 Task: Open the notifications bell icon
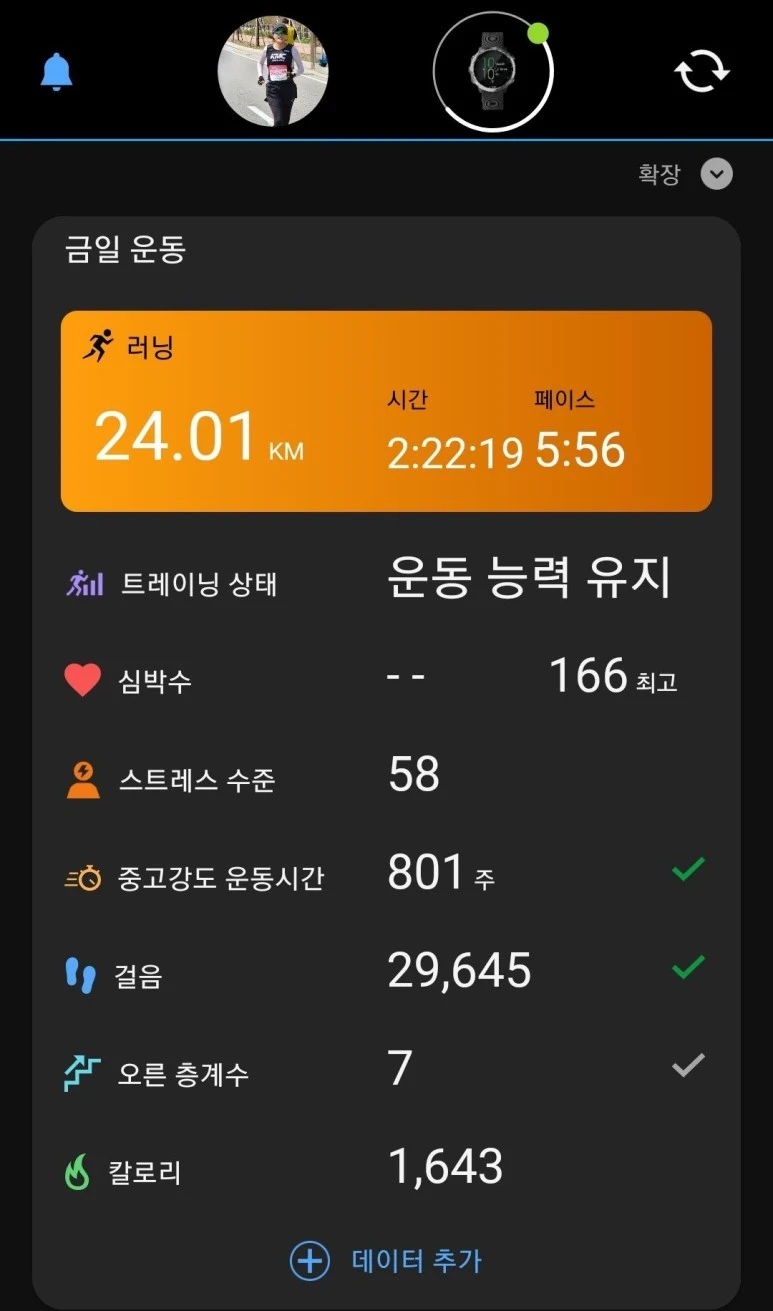coord(56,73)
